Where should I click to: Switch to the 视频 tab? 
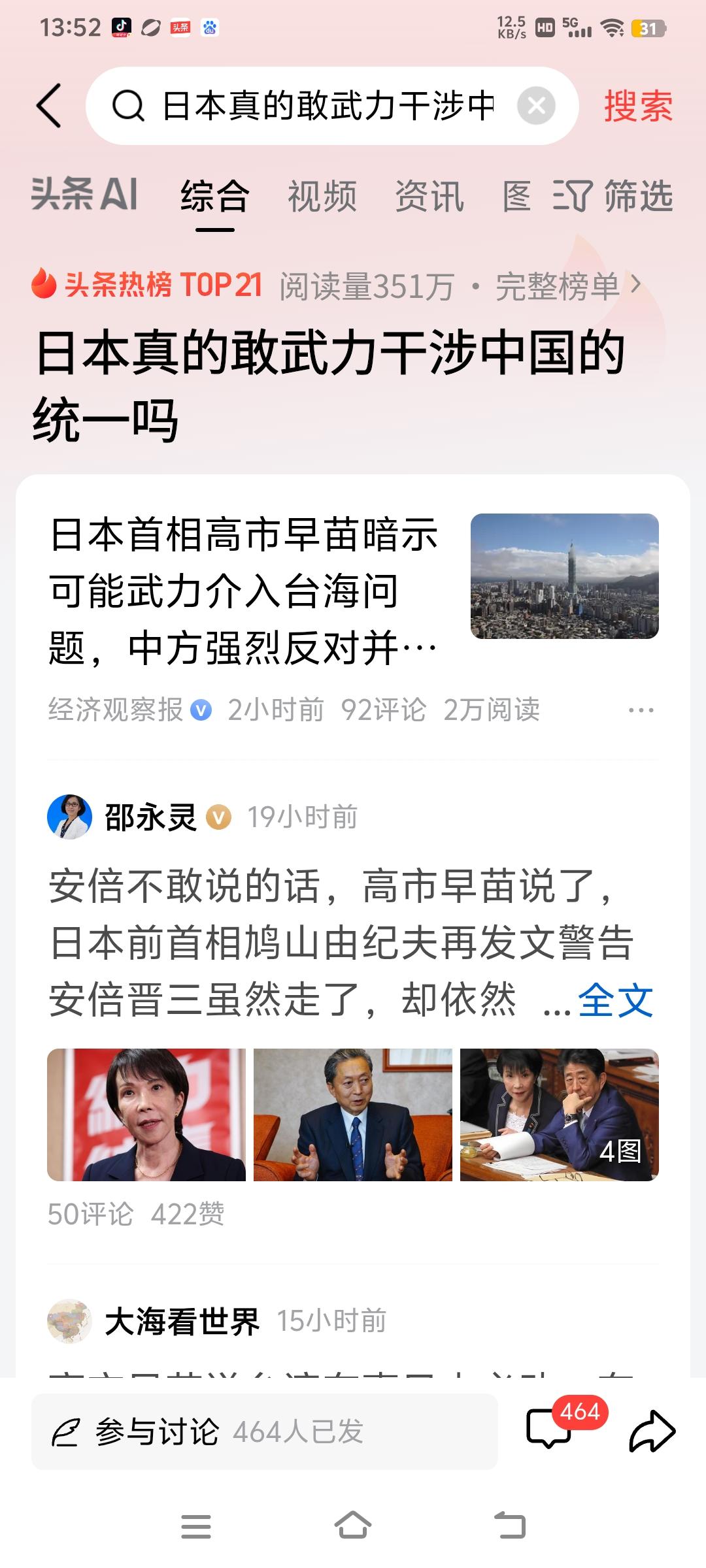(x=322, y=196)
